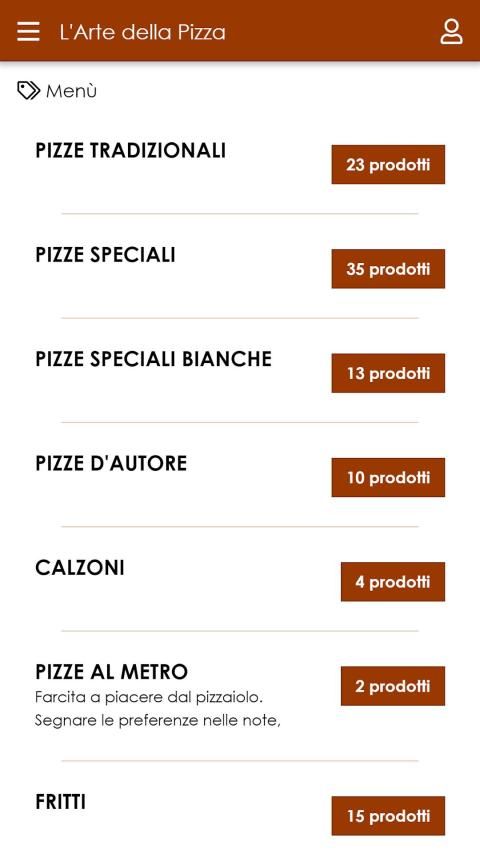Viewport: 480px width, 853px height.
Task: Open the user account icon
Action: pyautogui.click(x=451, y=32)
